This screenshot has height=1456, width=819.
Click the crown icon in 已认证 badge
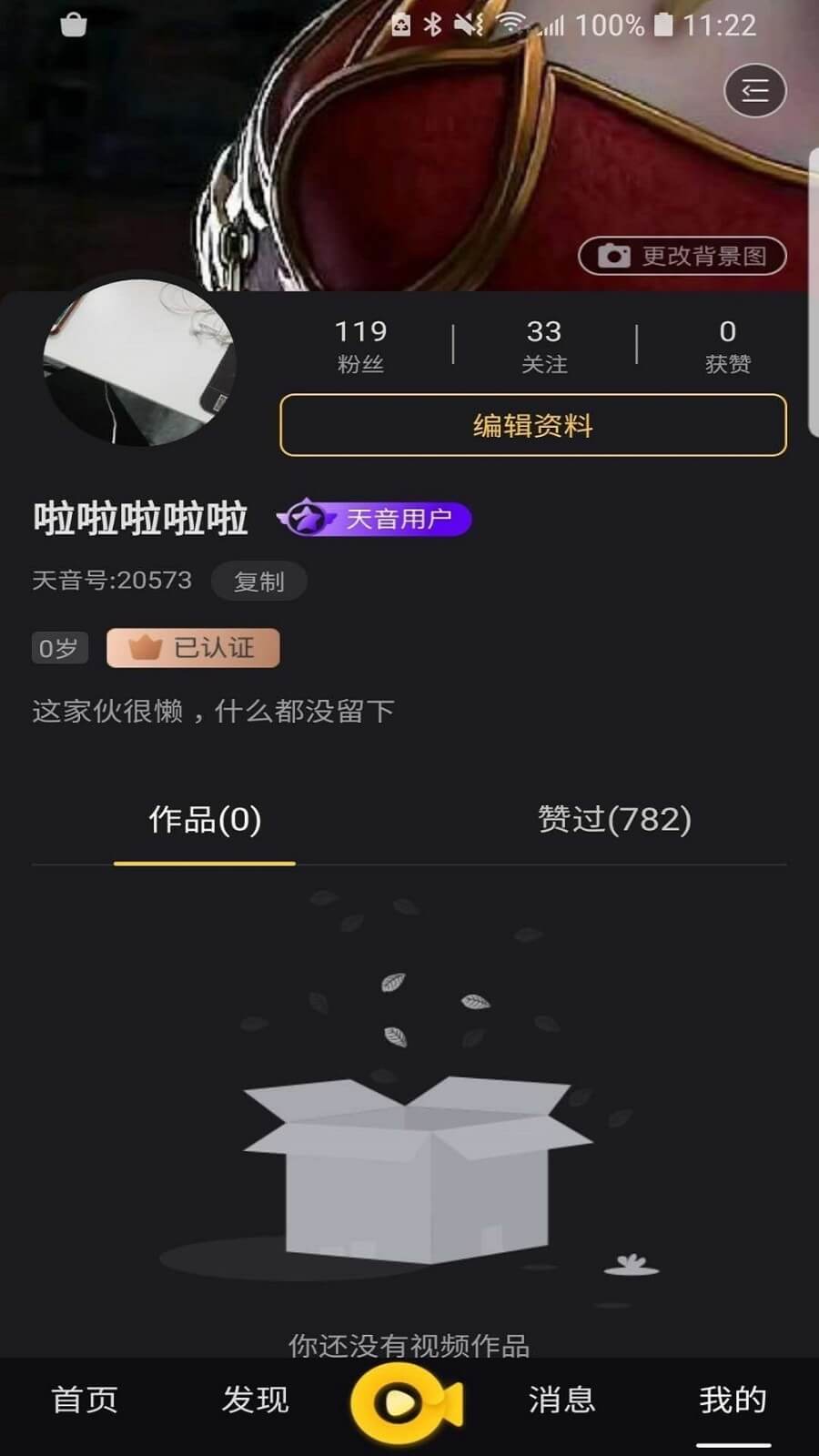point(146,647)
